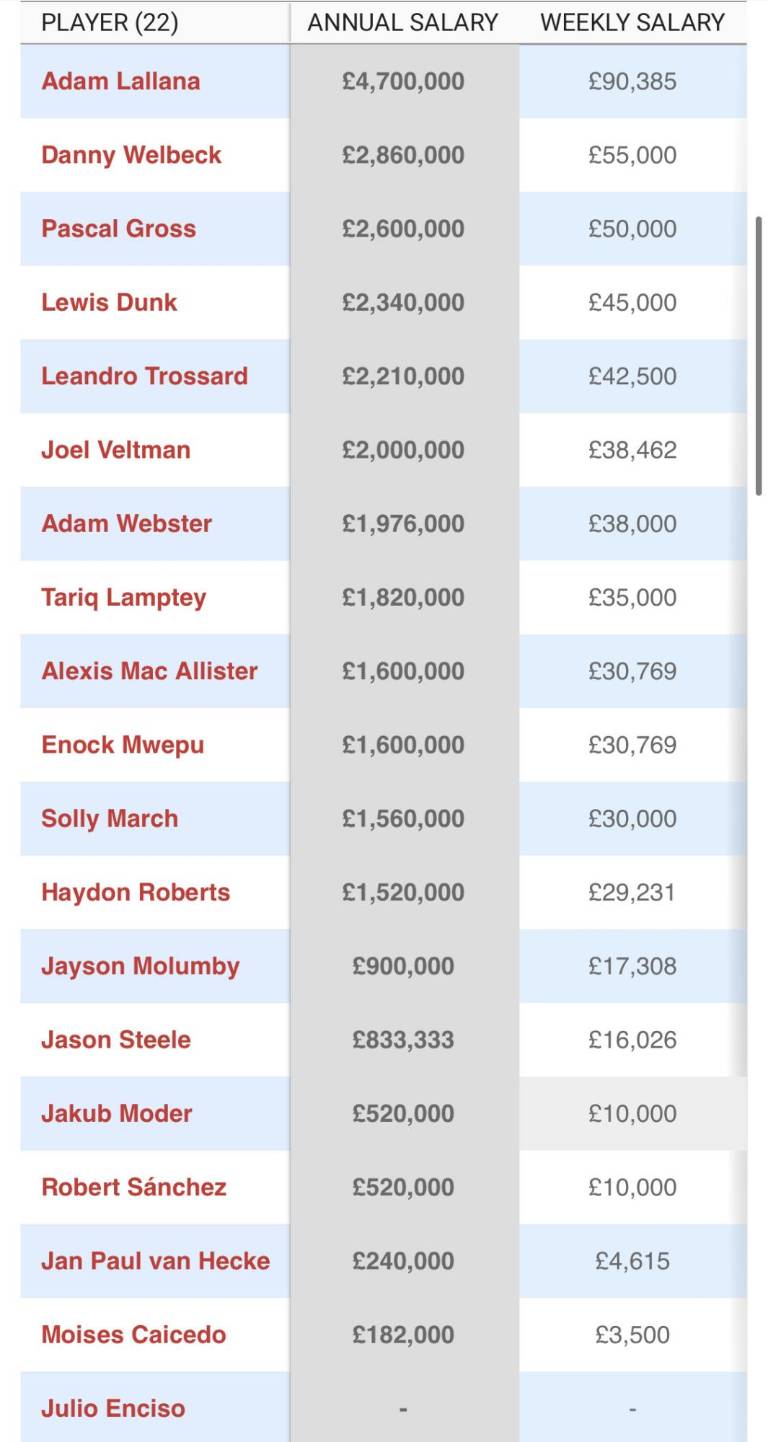Select the Jason Steele link

(115, 1040)
